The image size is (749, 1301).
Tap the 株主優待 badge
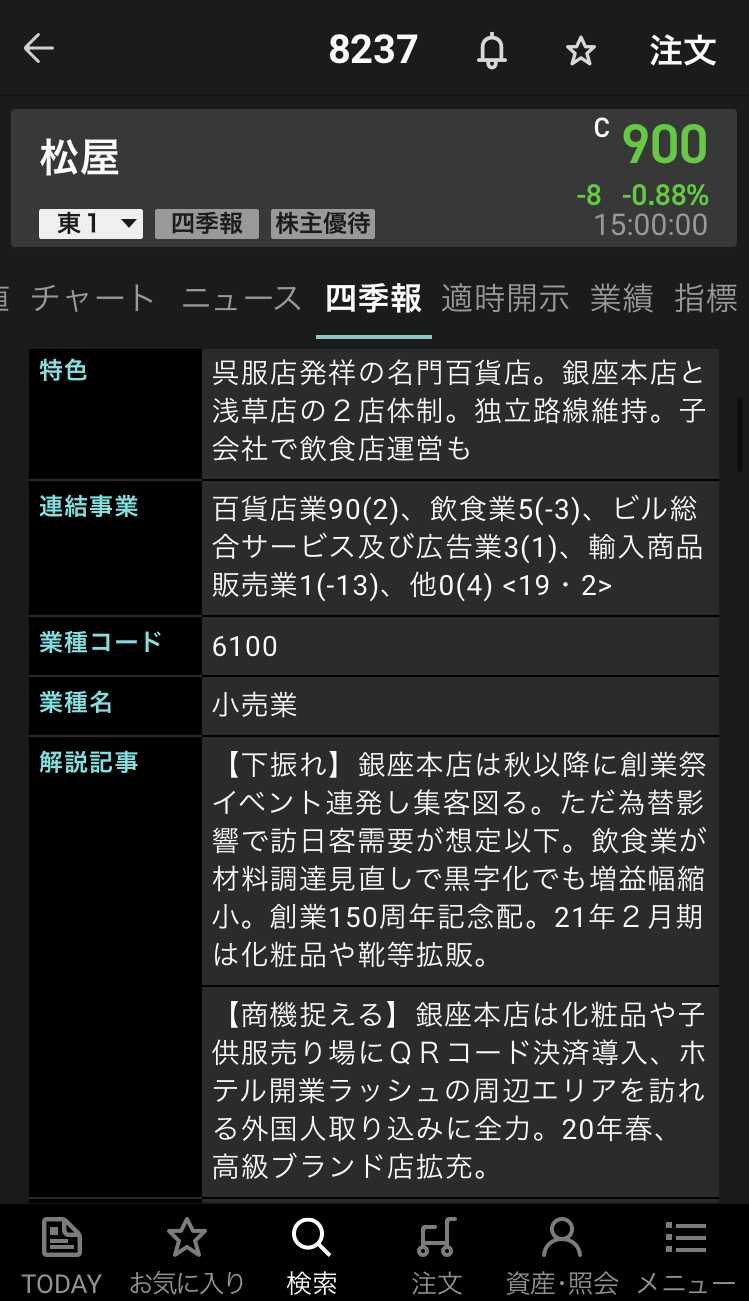(x=323, y=223)
